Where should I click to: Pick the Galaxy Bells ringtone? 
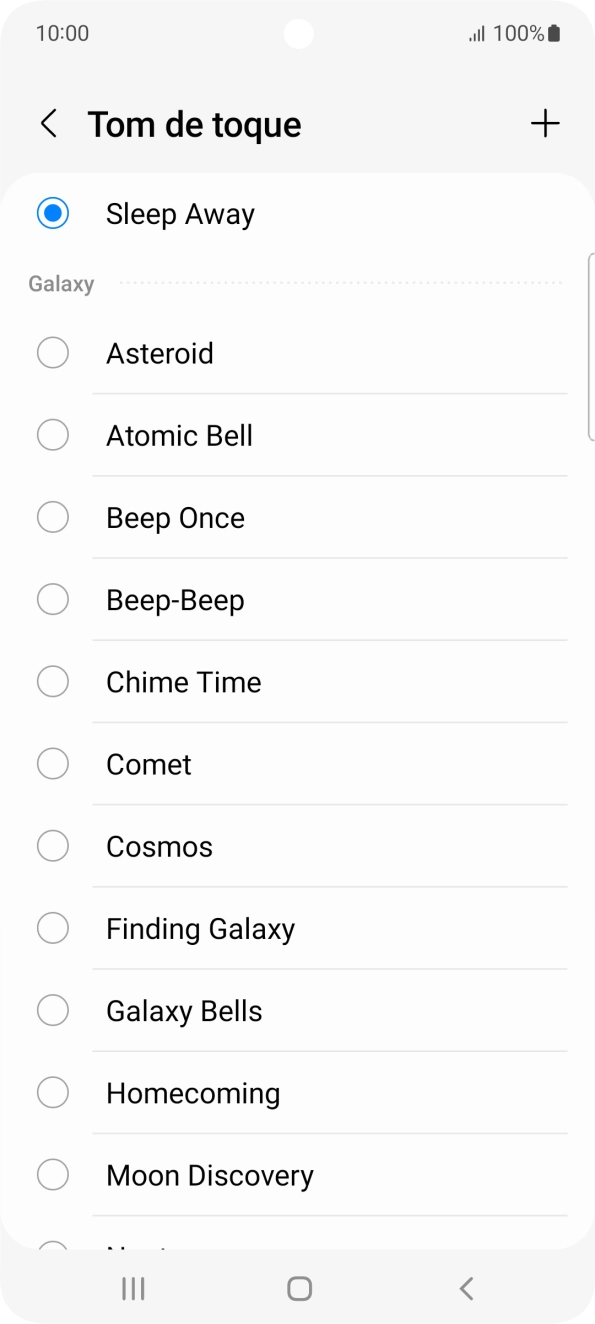[x=297, y=1010]
